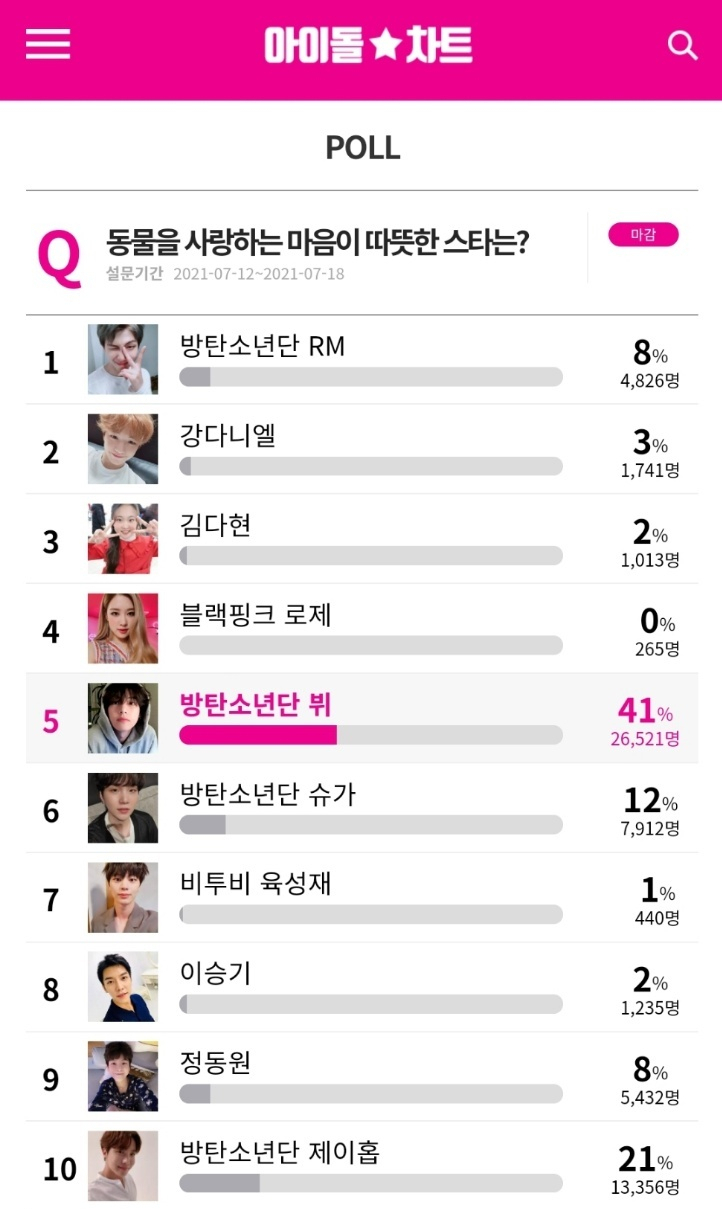Select the 정동원 poll row
This screenshot has width=722, height=1209.
click(362, 1077)
